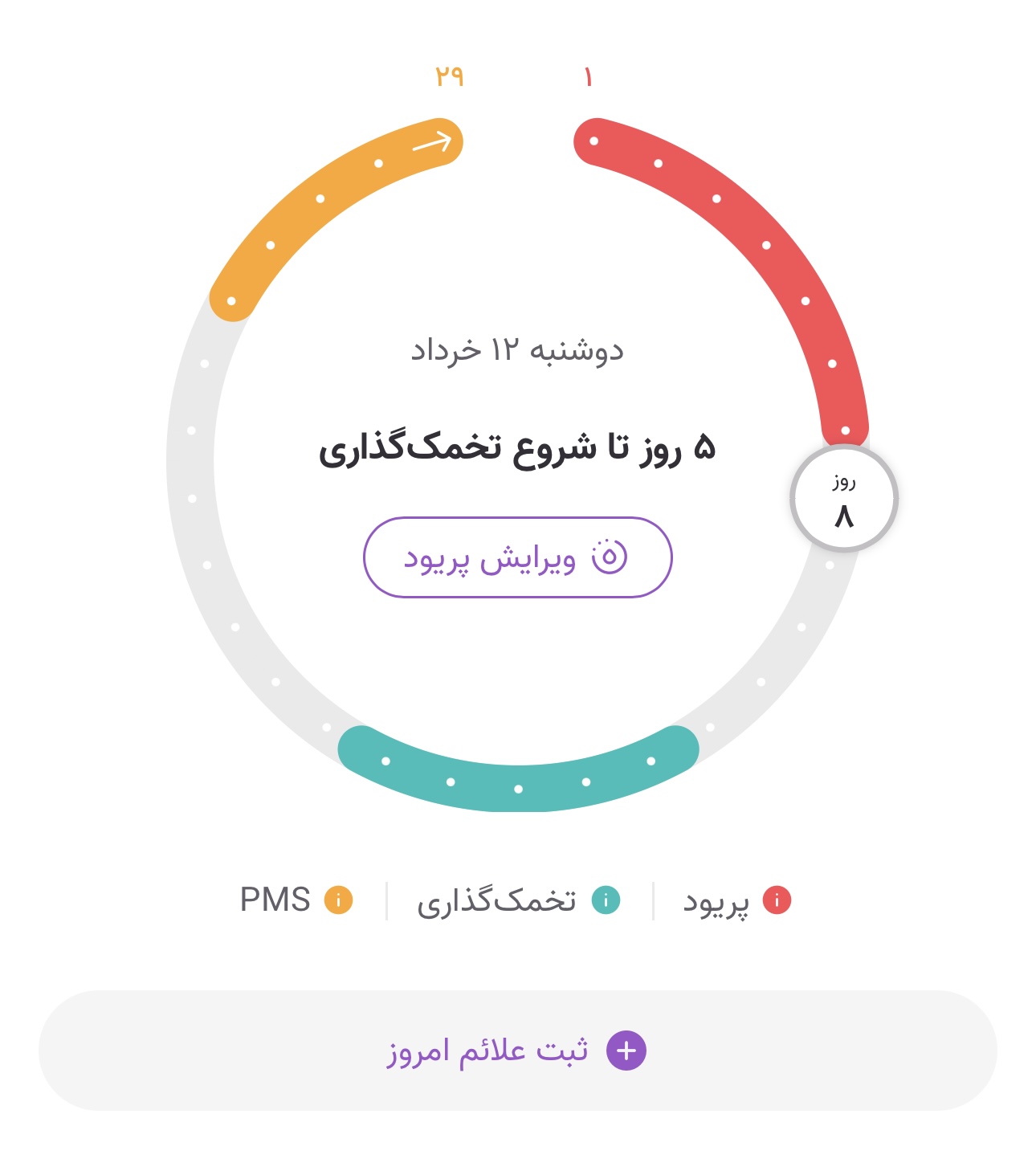The image size is (1036, 1167).
Task: Open the orange info icon beside PMS
Action: point(338,900)
